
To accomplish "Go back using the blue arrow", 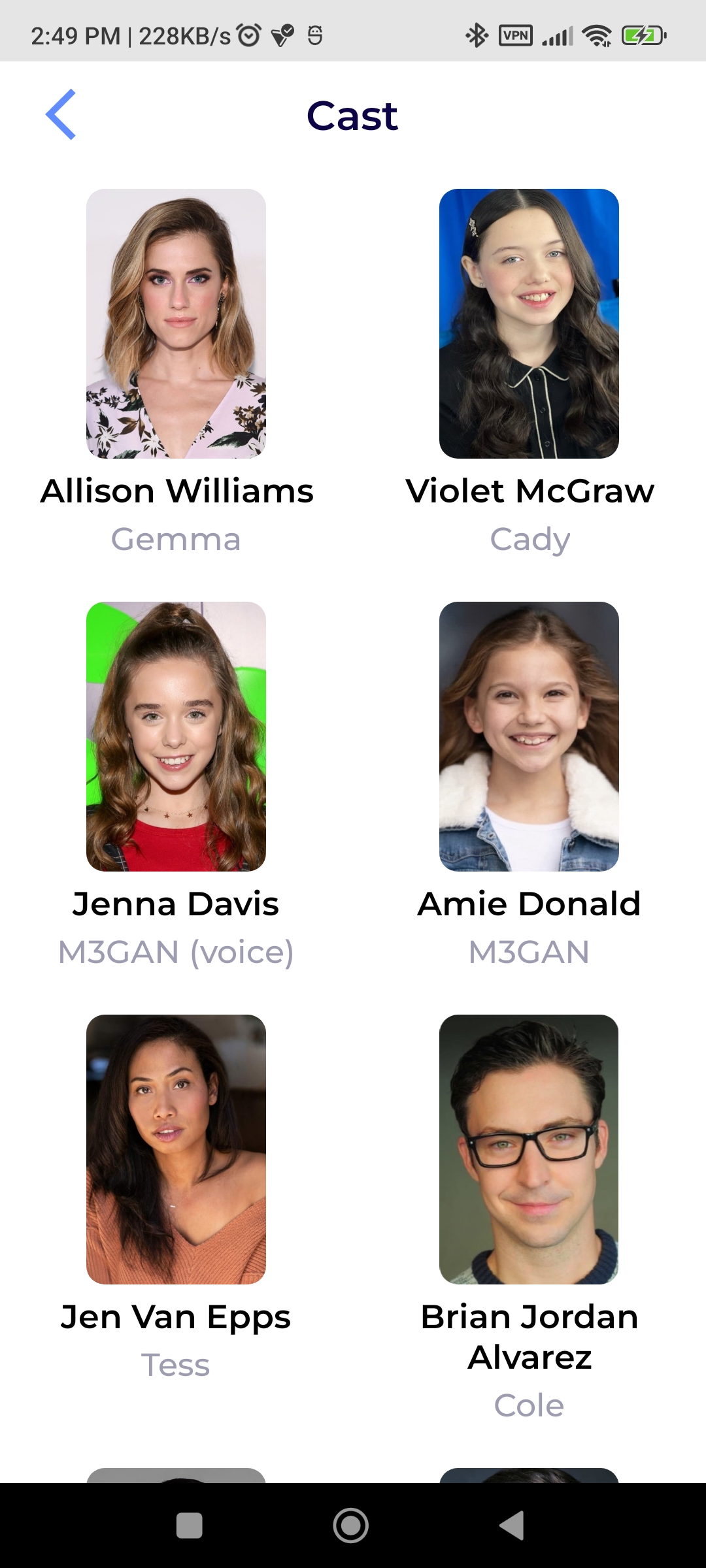I will click(x=61, y=114).
